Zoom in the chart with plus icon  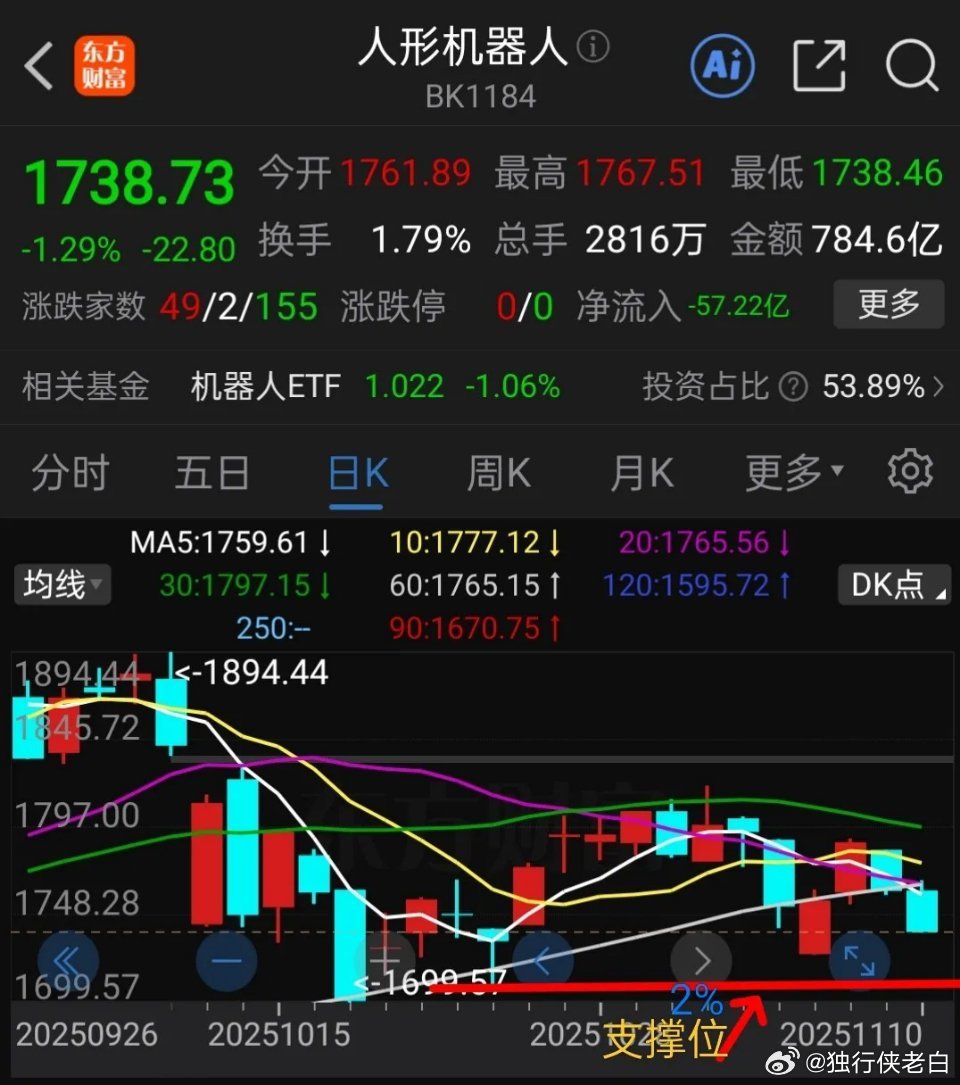385,960
